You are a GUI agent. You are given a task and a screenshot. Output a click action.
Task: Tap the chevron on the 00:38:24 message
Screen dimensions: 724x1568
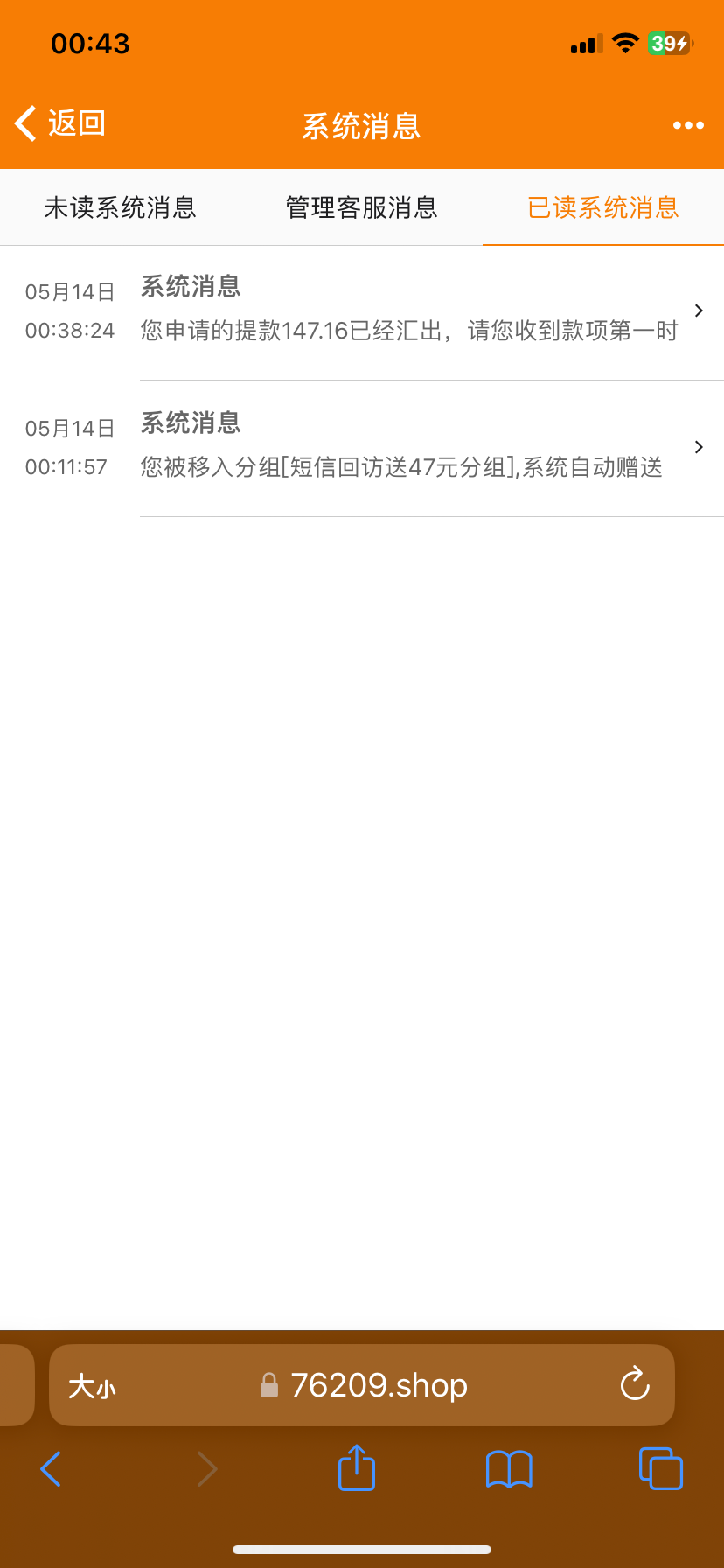[x=697, y=311]
